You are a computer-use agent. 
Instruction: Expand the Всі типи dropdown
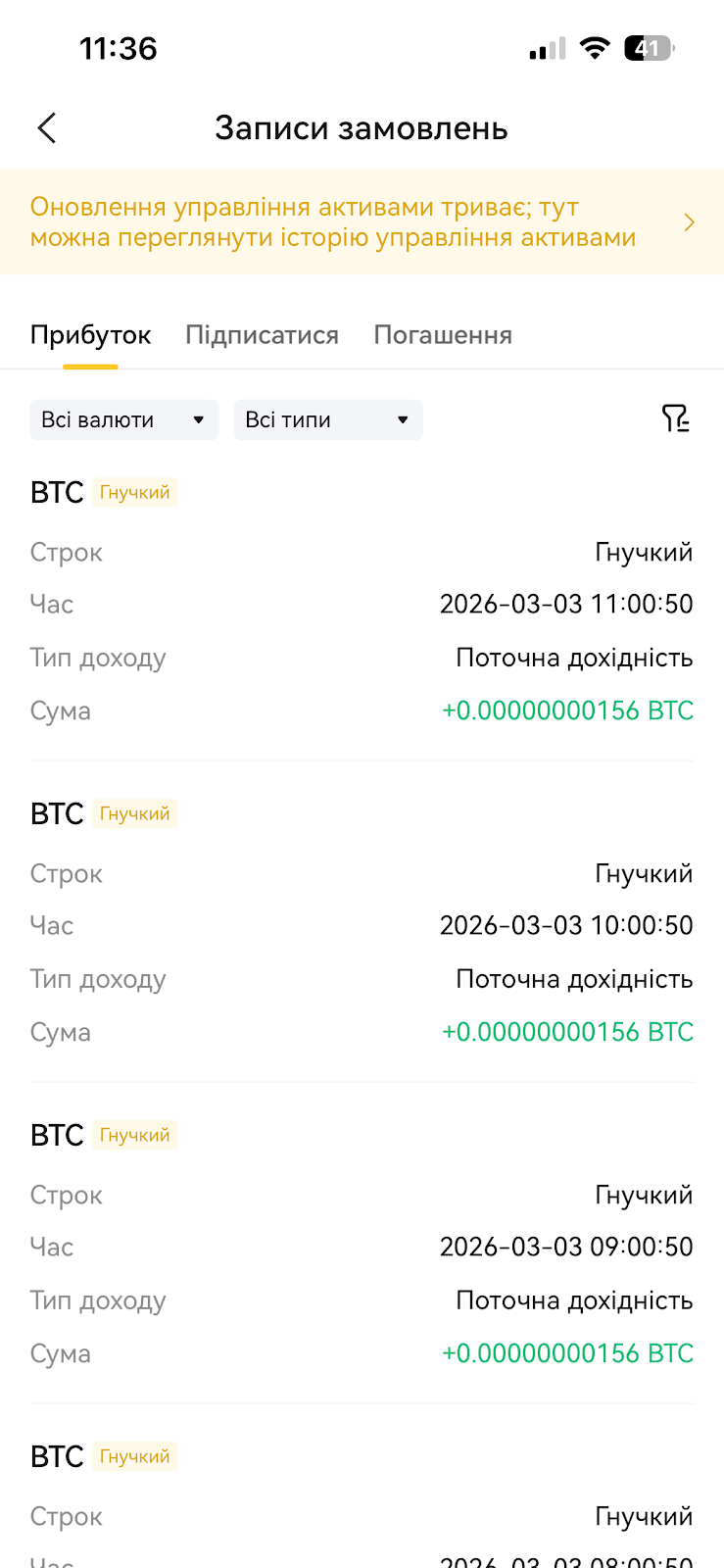pos(328,419)
